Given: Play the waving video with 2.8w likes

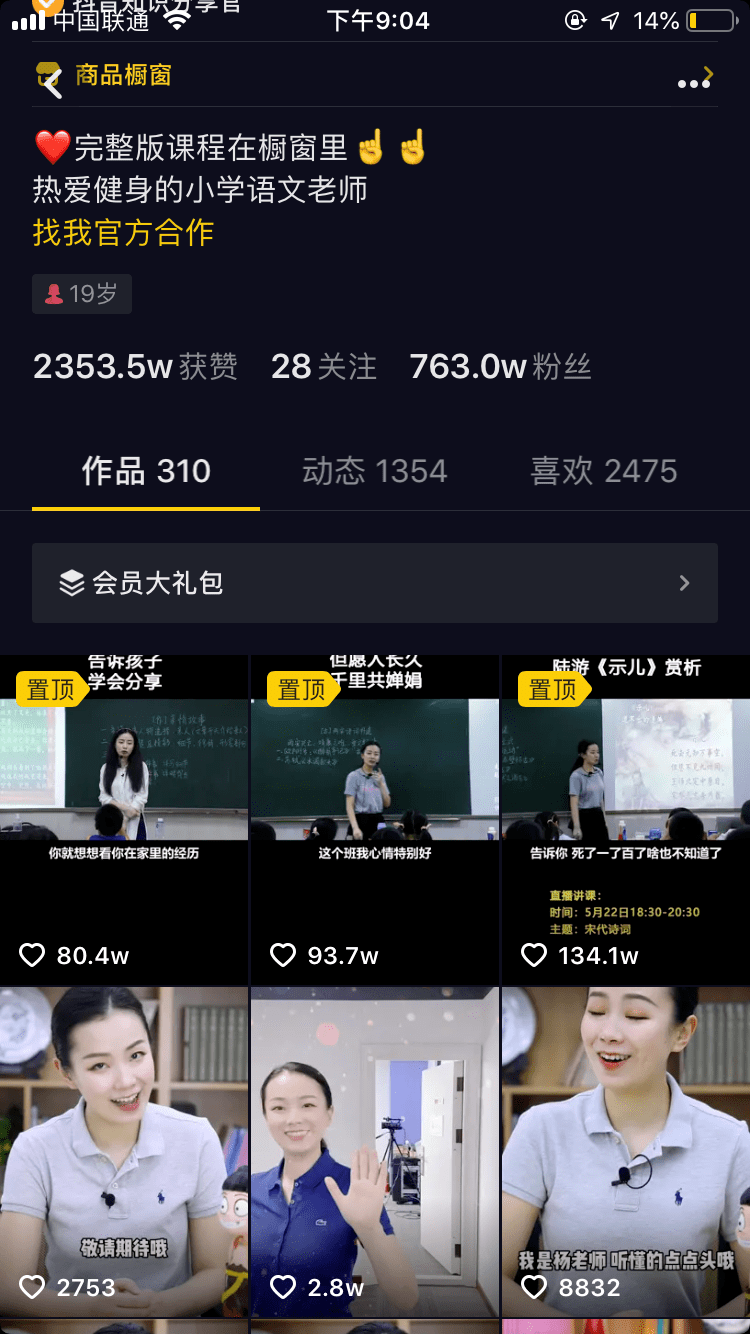Looking at the screenshot, I should coord(375,1152).
